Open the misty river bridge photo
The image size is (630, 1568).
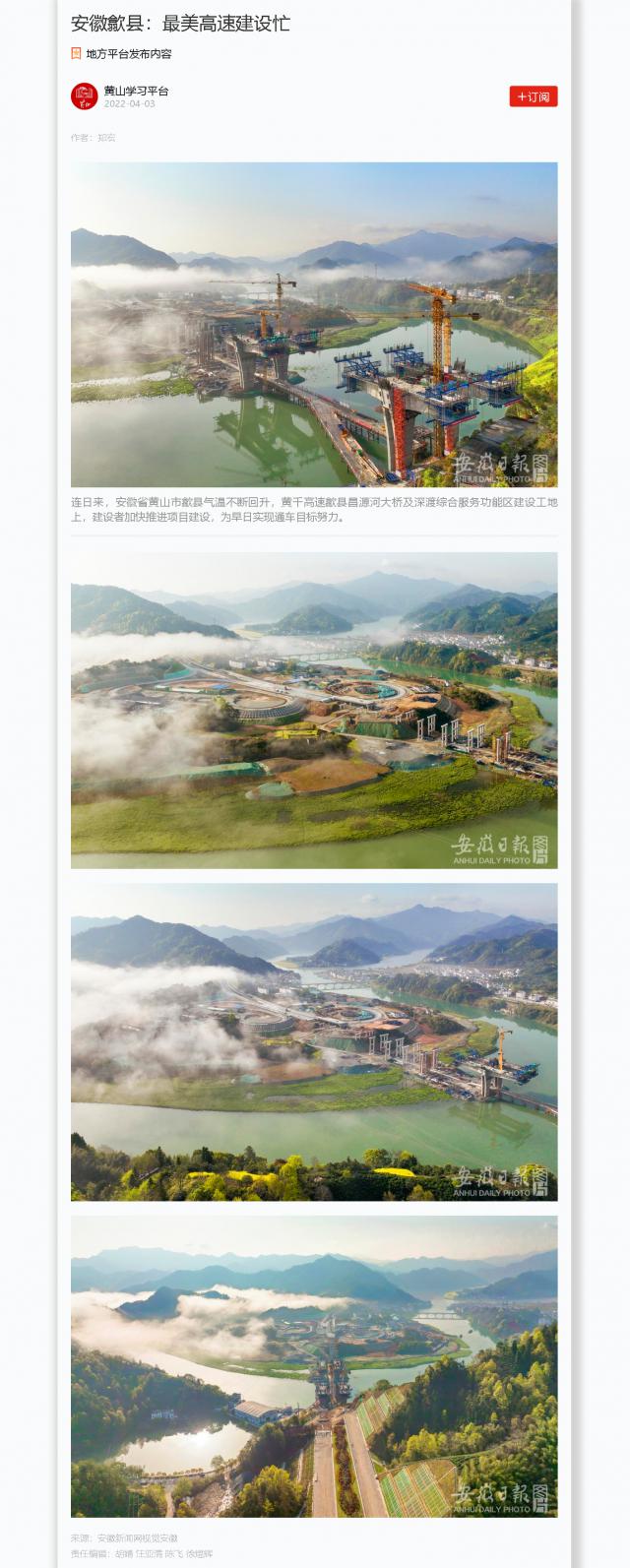(314, 1041)
